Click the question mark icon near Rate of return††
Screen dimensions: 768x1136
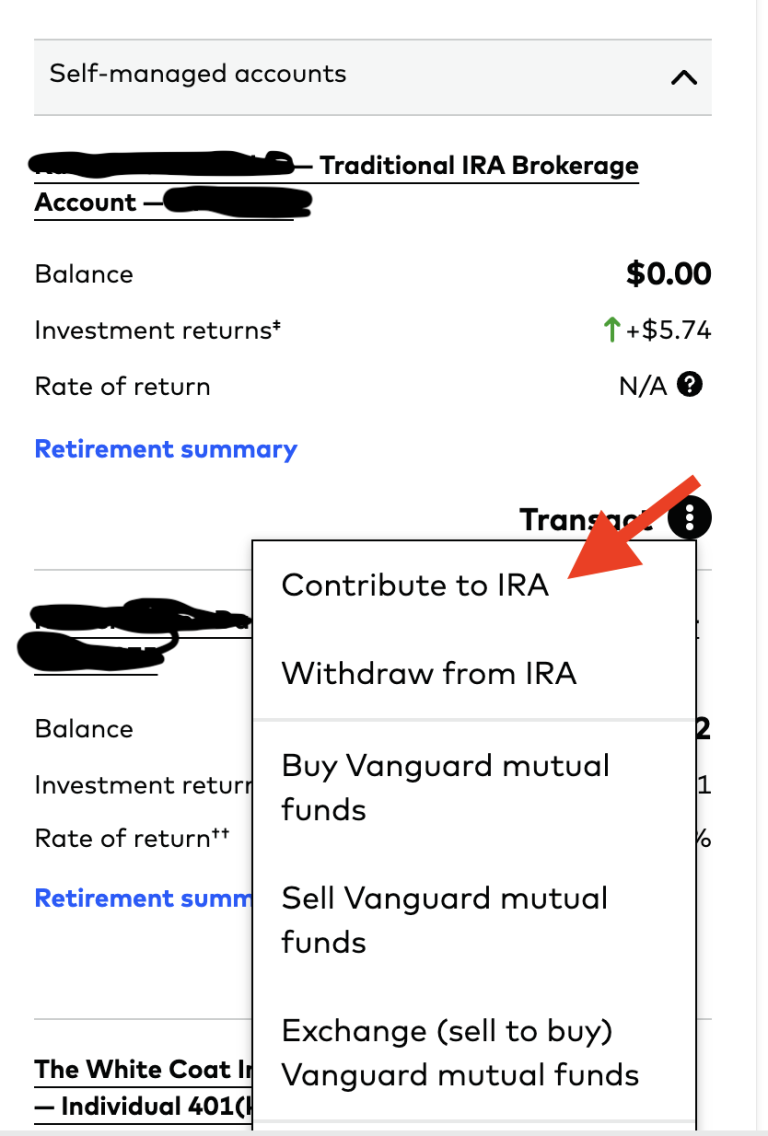692,838
